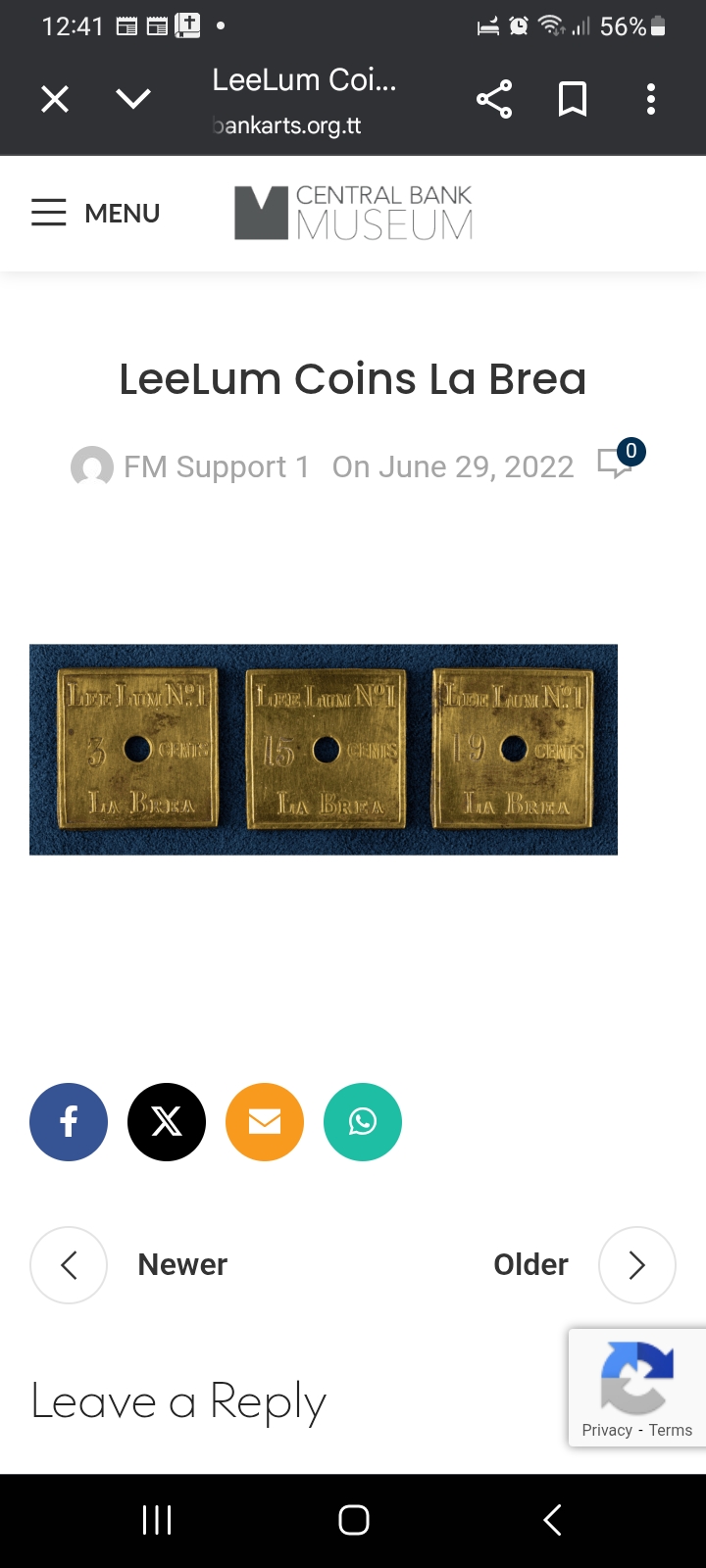Open the browser overflow menu
The height and width of the screenshot is (1568, 706).
(651, 99)
